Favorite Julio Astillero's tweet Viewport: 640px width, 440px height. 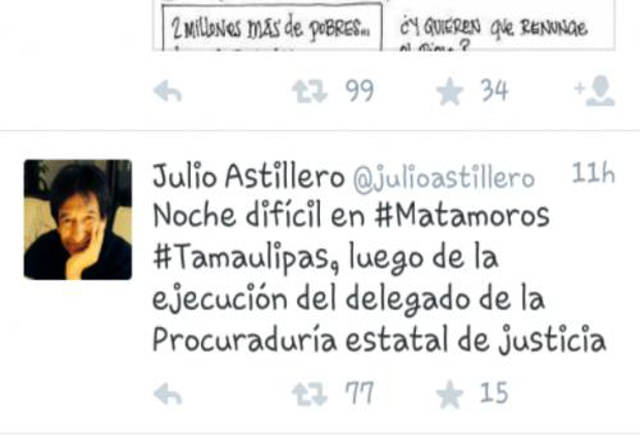click(x=450, y=394)
